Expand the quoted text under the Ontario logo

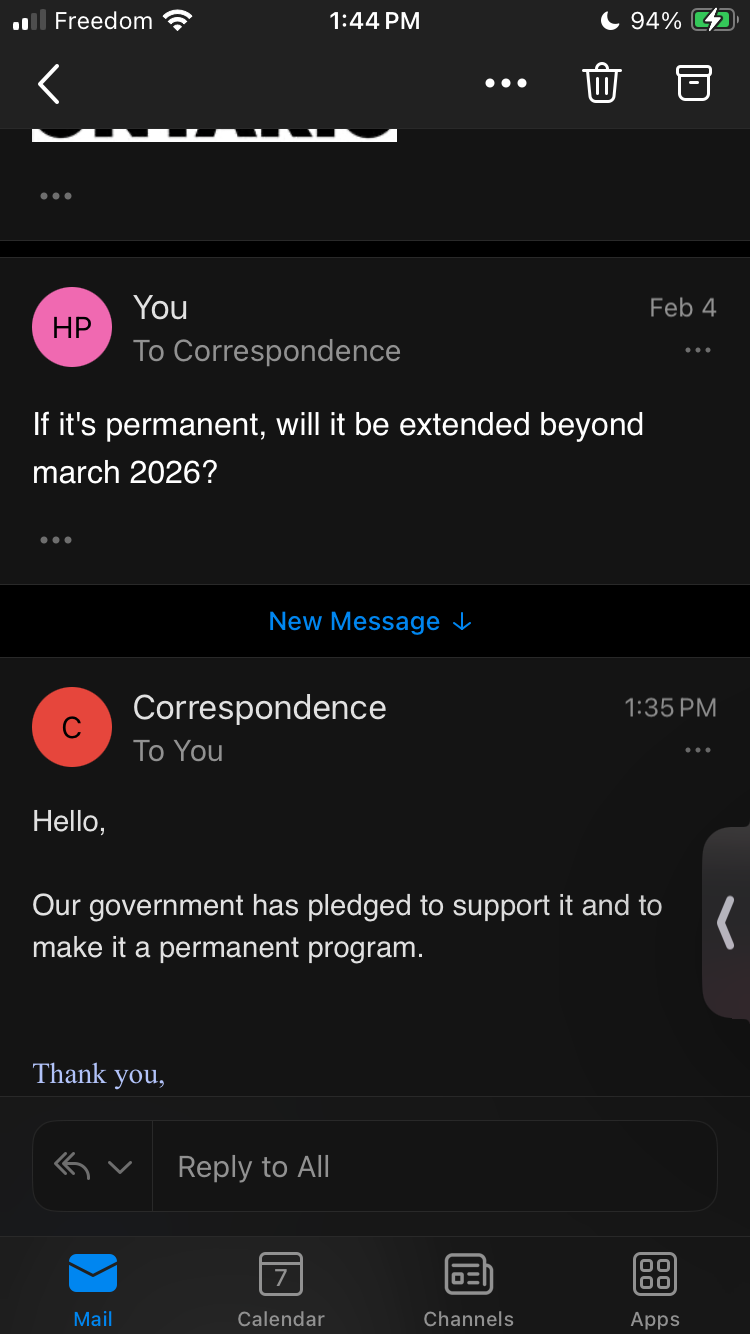pyautogui.click(x=56, y=196)
